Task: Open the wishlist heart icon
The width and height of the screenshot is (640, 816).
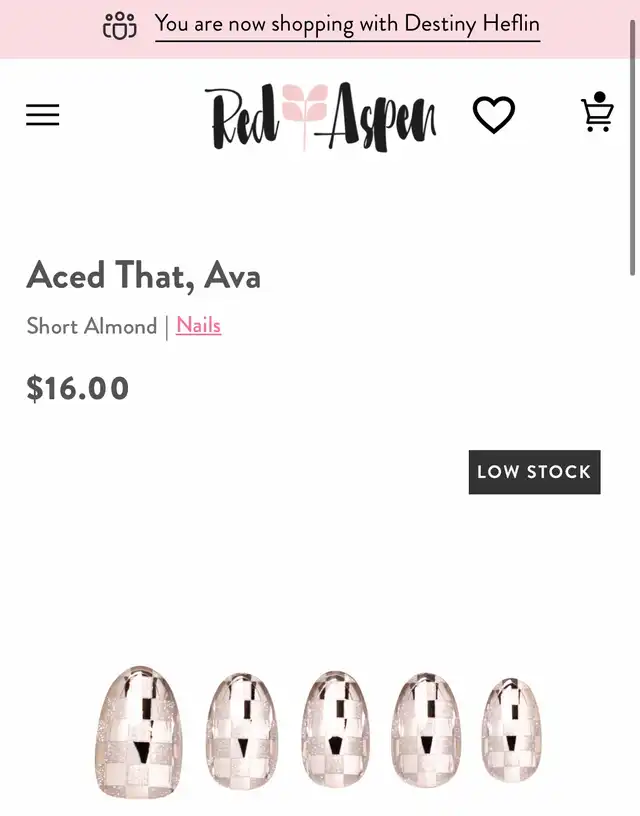Action: tap(494, 114)
